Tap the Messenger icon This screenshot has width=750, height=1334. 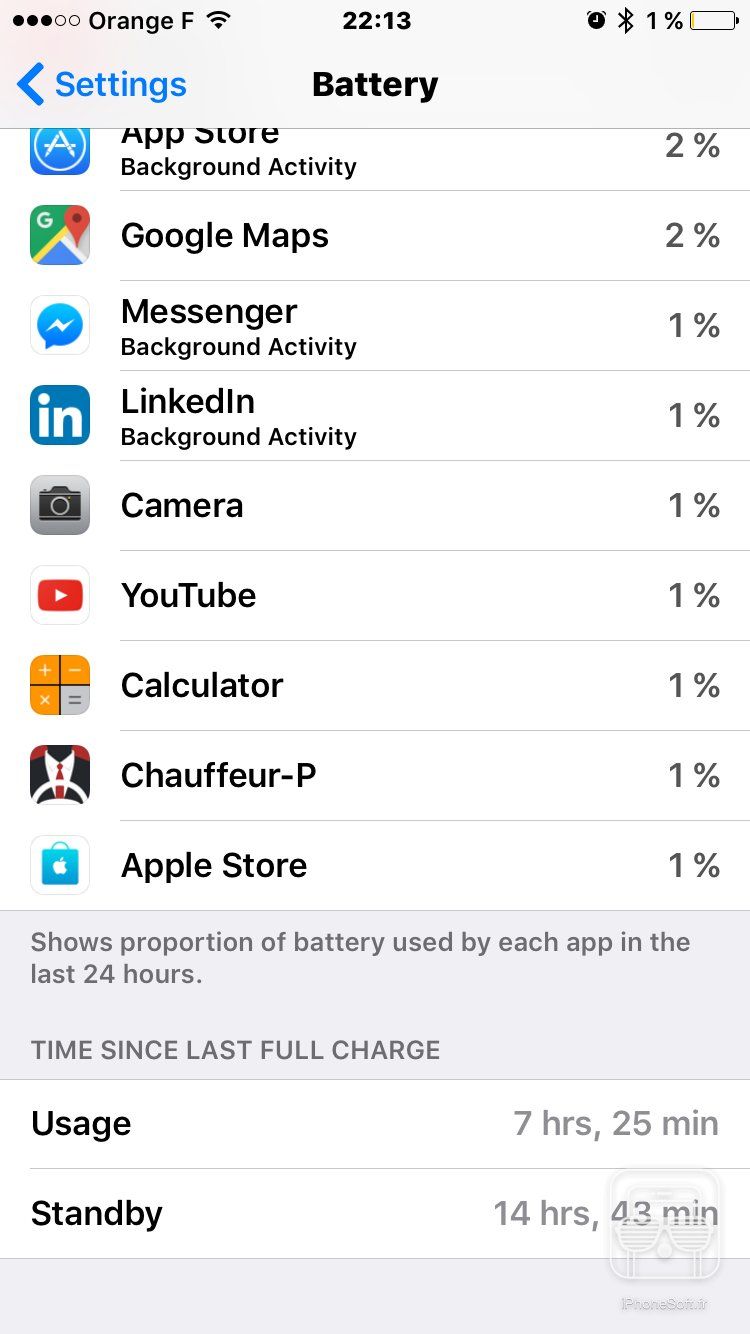coord(60,325)
